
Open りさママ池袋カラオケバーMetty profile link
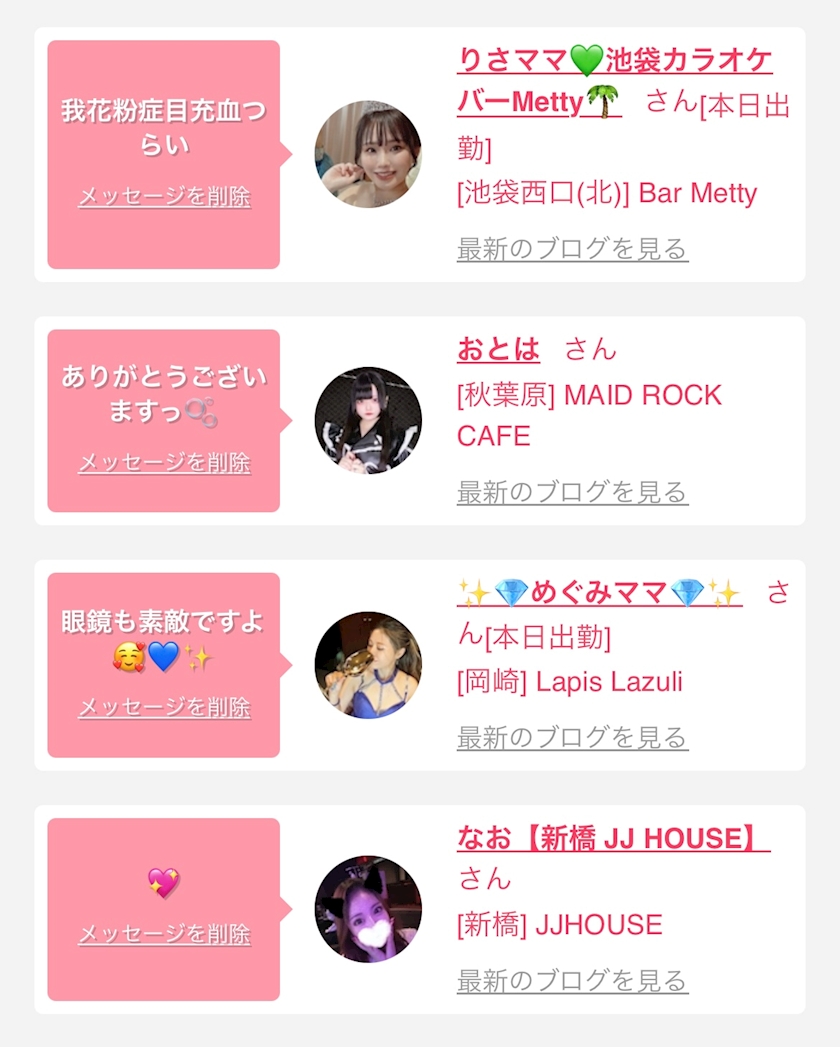614,81
